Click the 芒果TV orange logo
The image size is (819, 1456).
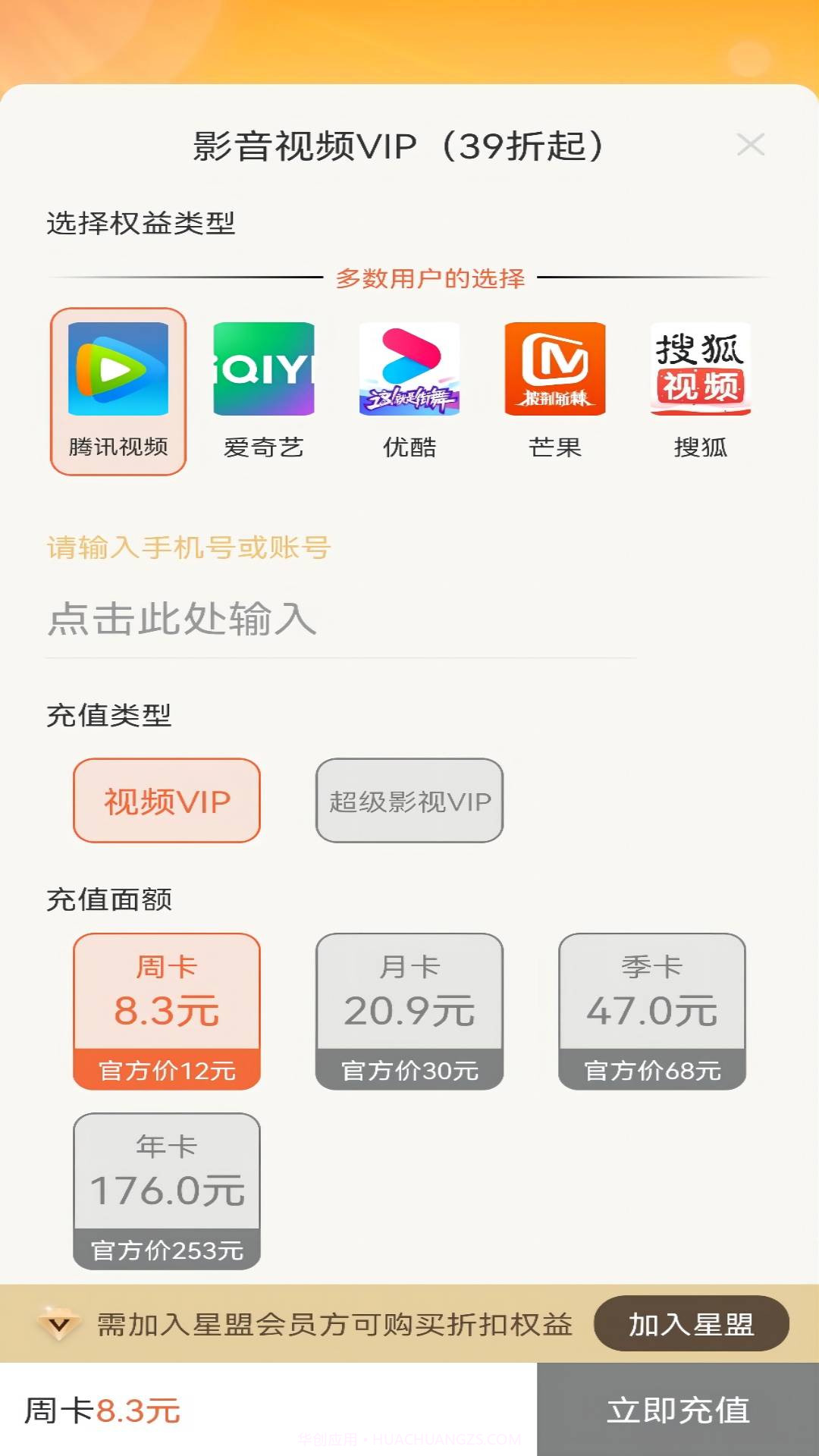(555, 370)
